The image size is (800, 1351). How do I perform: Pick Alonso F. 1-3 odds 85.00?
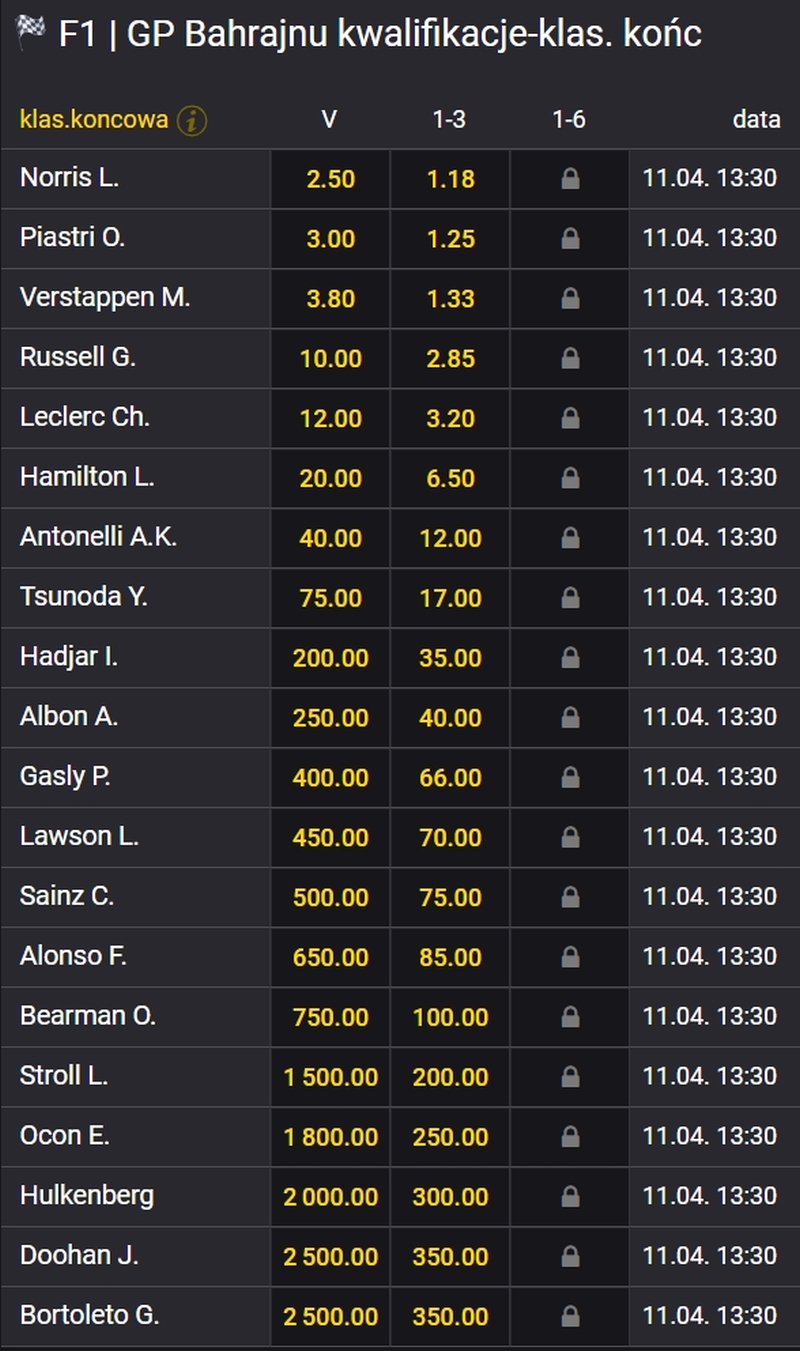click(x=450, y=957)
